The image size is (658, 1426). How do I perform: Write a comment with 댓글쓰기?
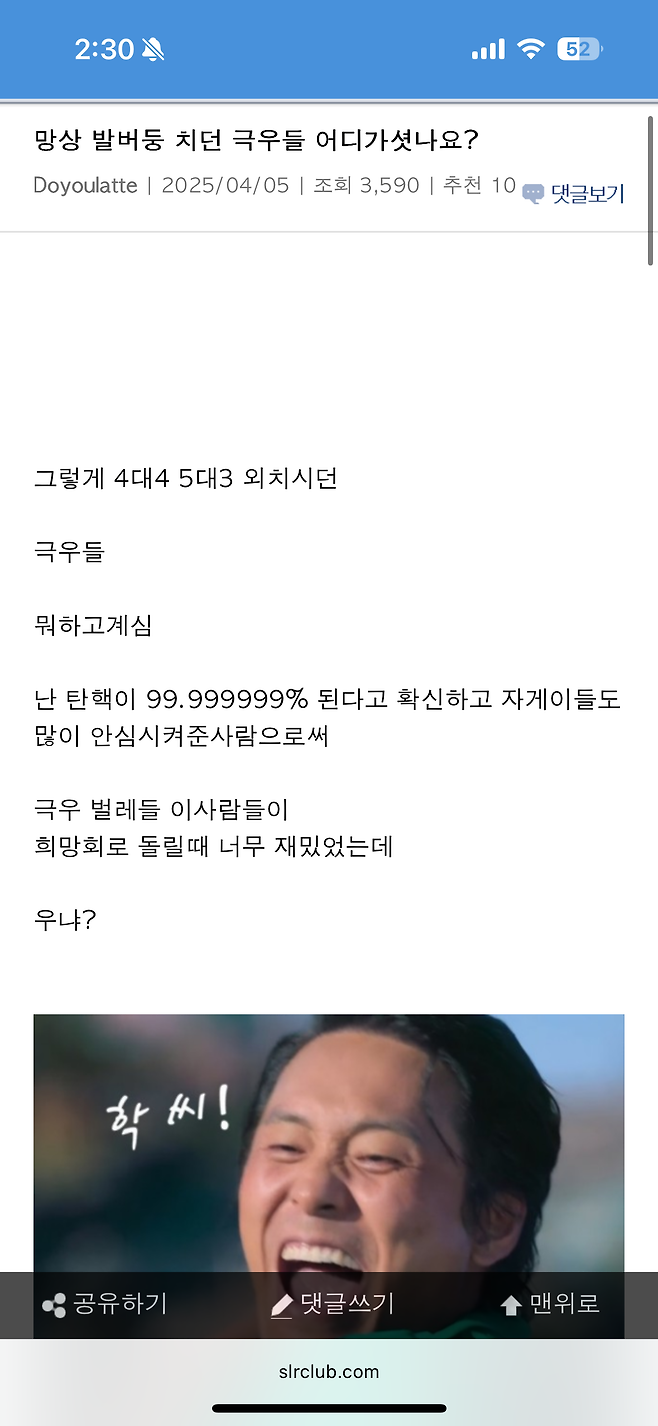(x=333, y=1304)
